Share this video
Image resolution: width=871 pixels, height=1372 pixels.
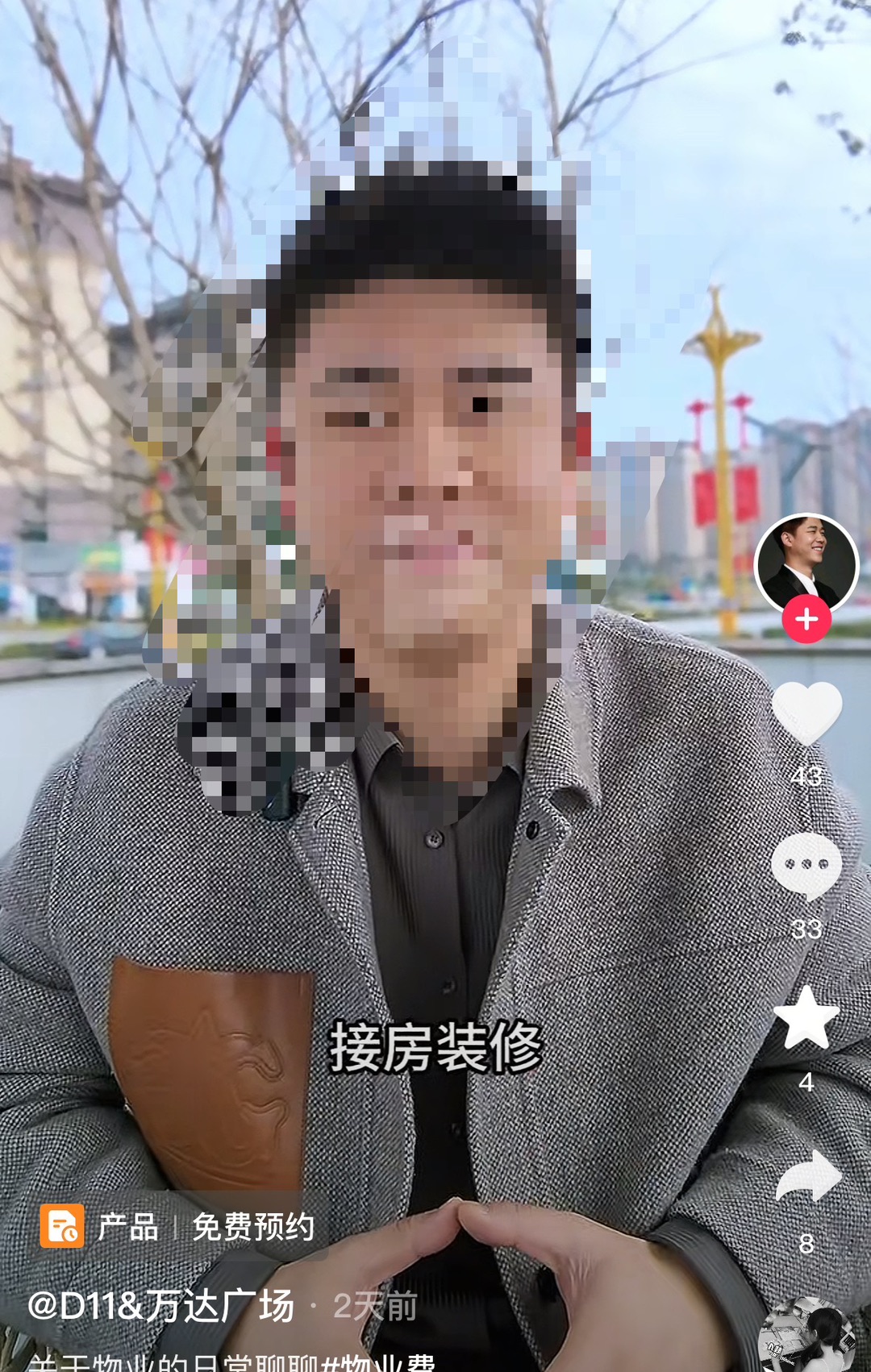click(x=806, y=1179)
